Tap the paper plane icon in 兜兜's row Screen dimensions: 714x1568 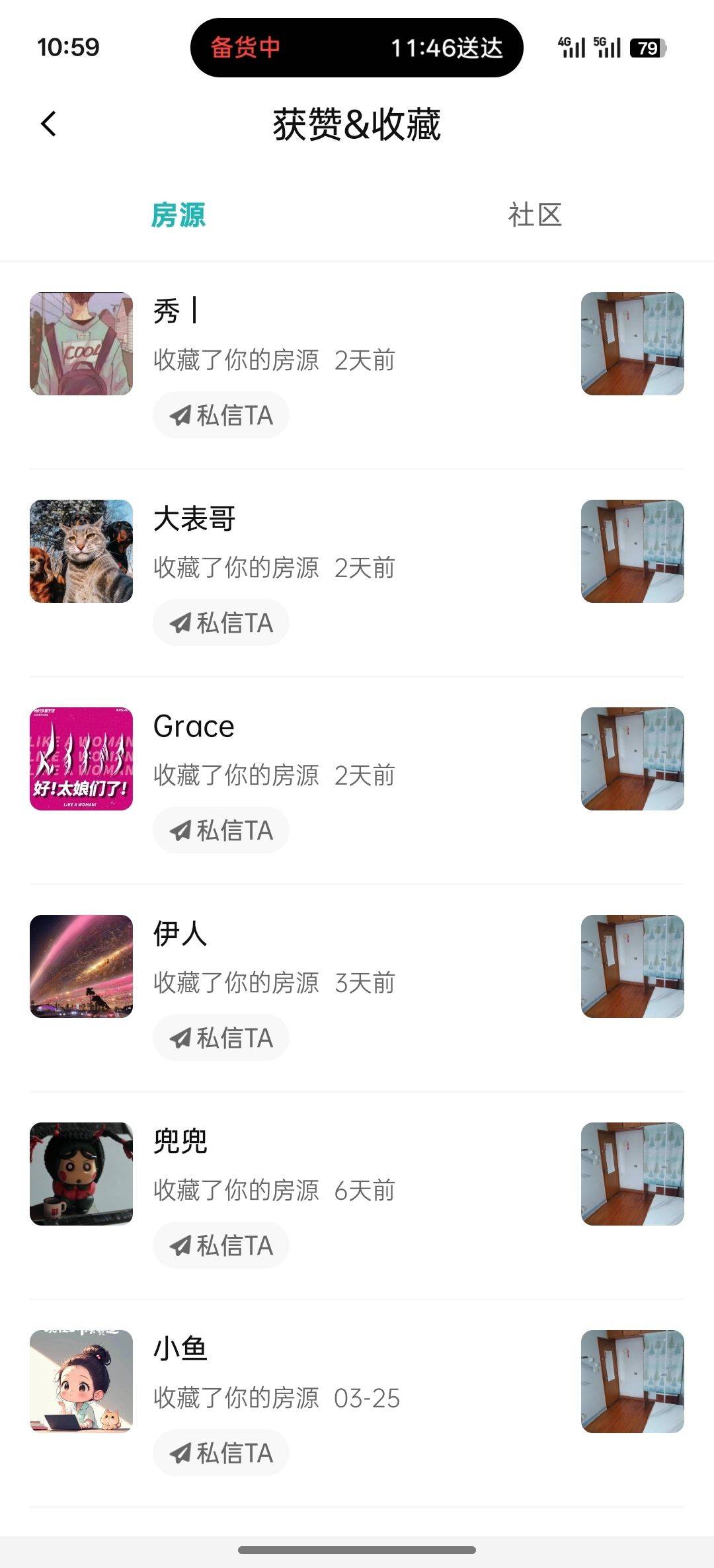point(180,1245)
